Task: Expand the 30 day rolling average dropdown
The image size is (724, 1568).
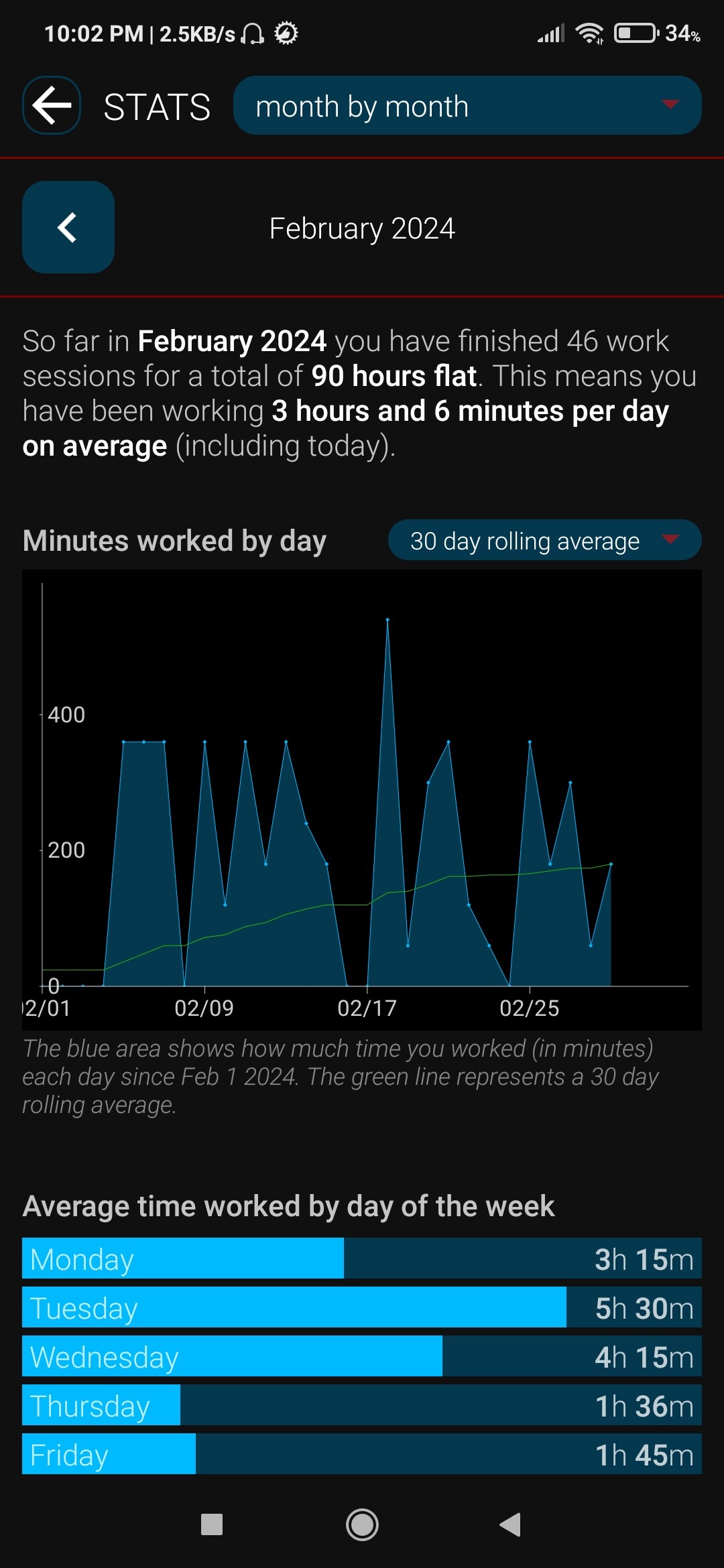Action: [544, 540]
